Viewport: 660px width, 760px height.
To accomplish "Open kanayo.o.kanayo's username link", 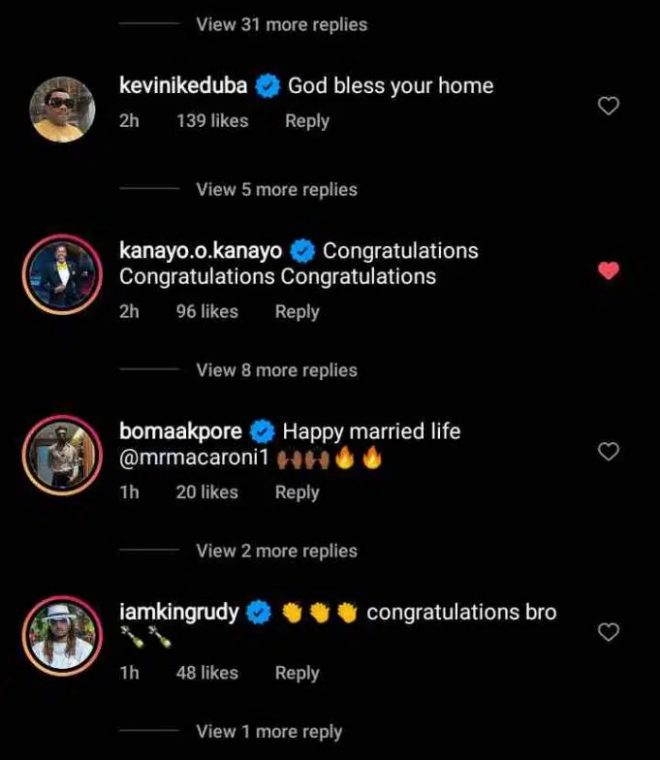I will (x=200, y=250).
